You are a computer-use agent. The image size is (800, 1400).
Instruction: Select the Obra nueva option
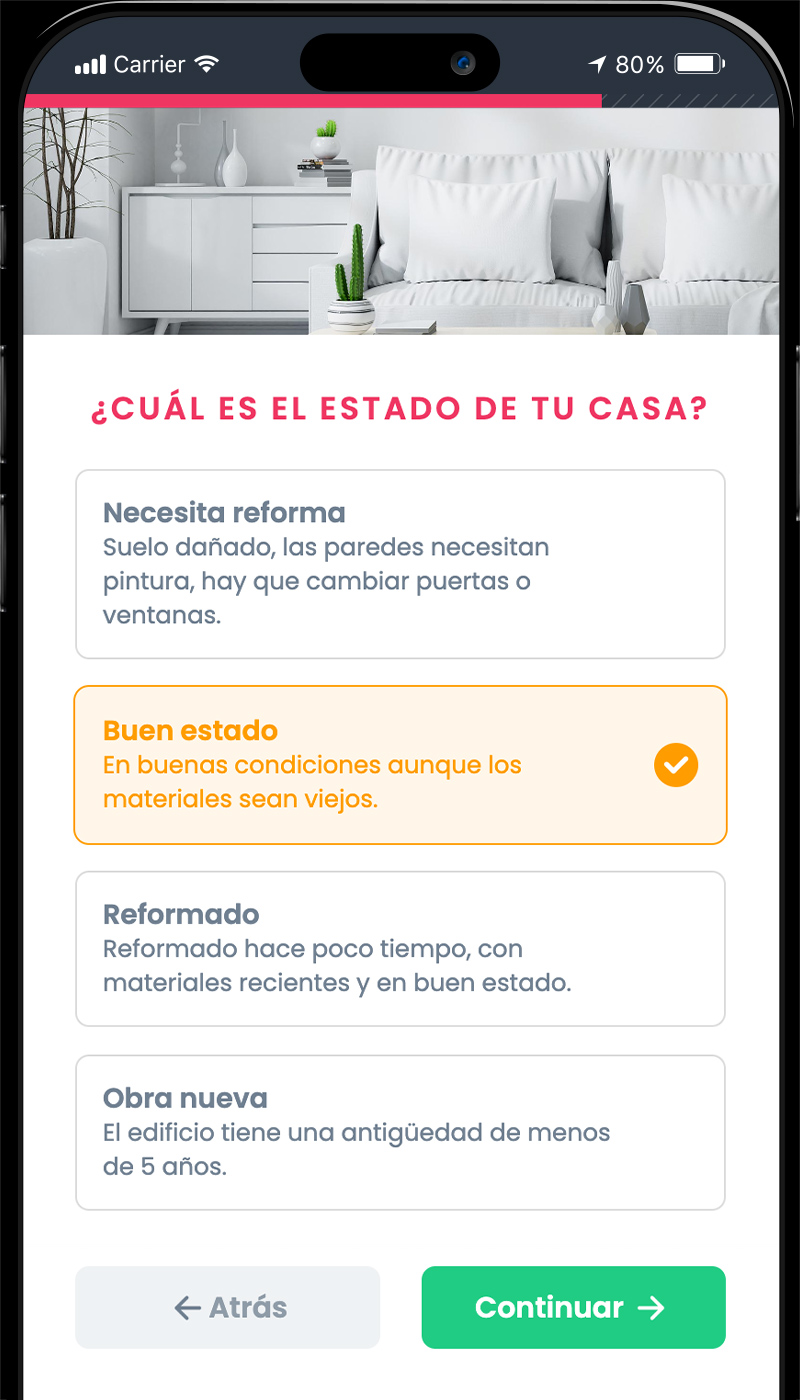pyautogui.click(x=400, y=1132)
